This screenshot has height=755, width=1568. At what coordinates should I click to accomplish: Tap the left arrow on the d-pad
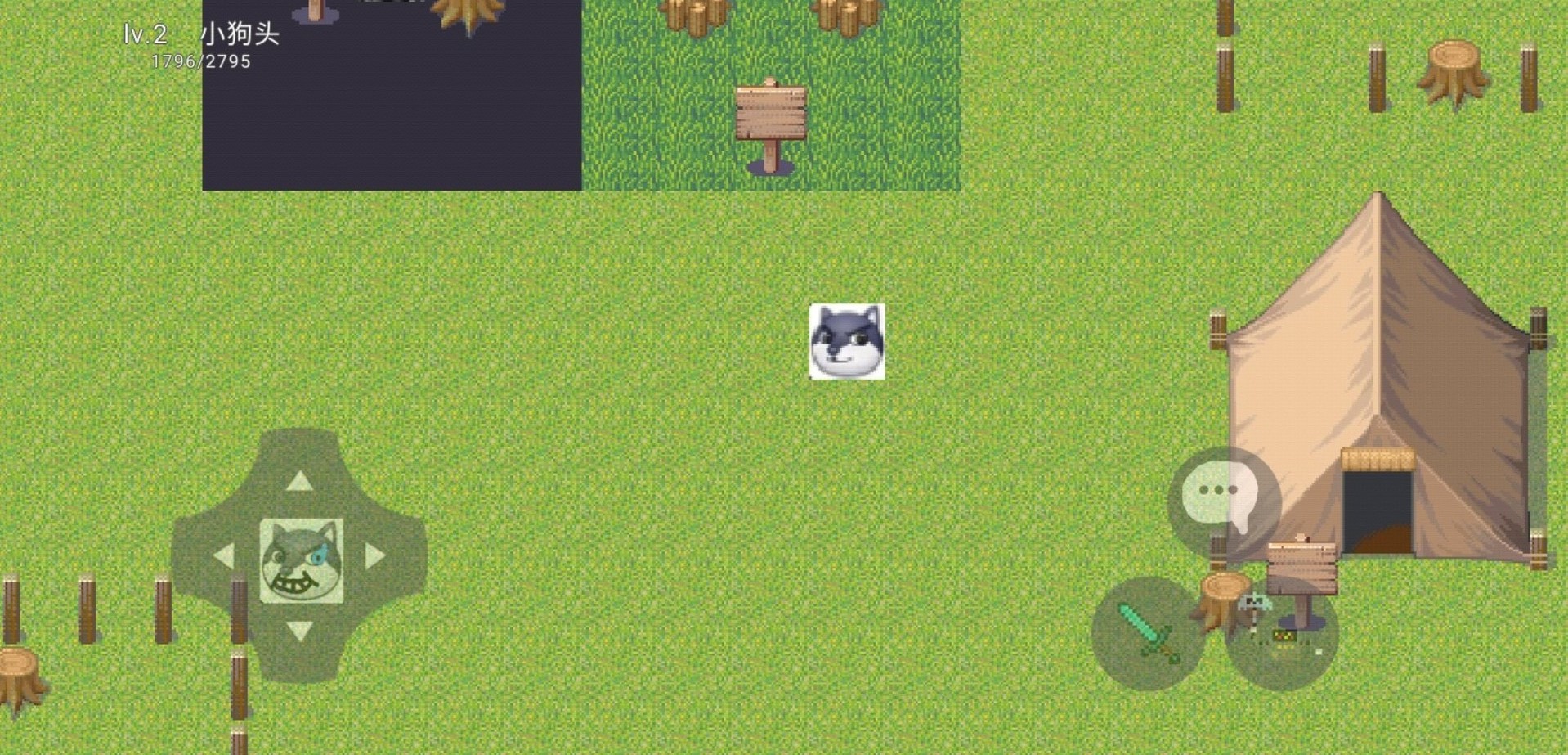[x=225, y=556]
